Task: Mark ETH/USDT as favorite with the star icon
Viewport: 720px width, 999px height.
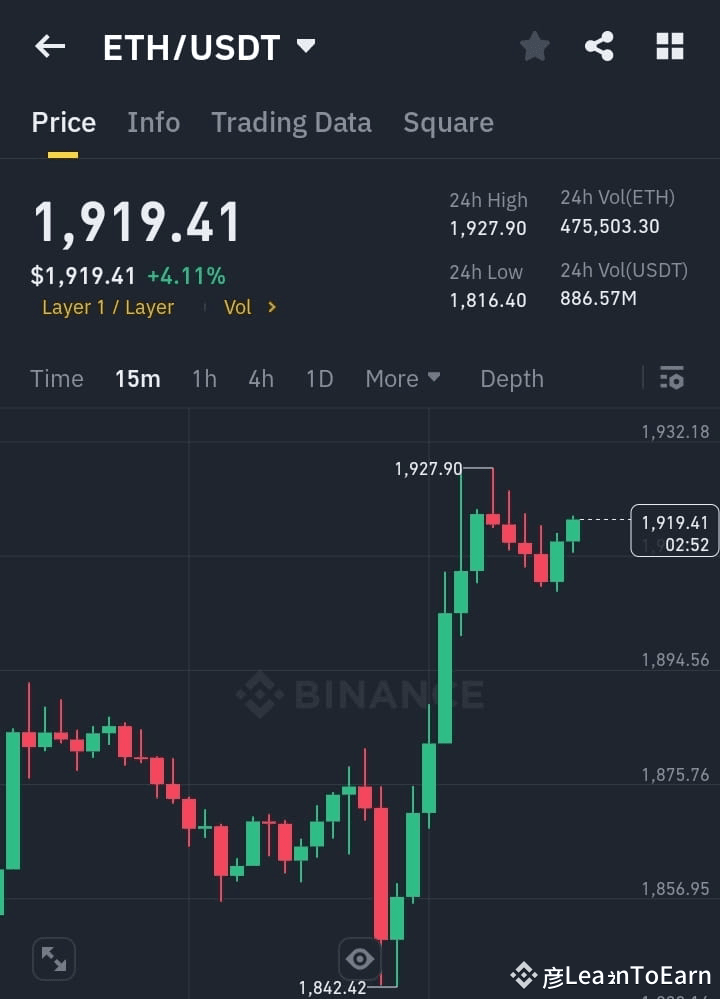Action: point(534,46)
